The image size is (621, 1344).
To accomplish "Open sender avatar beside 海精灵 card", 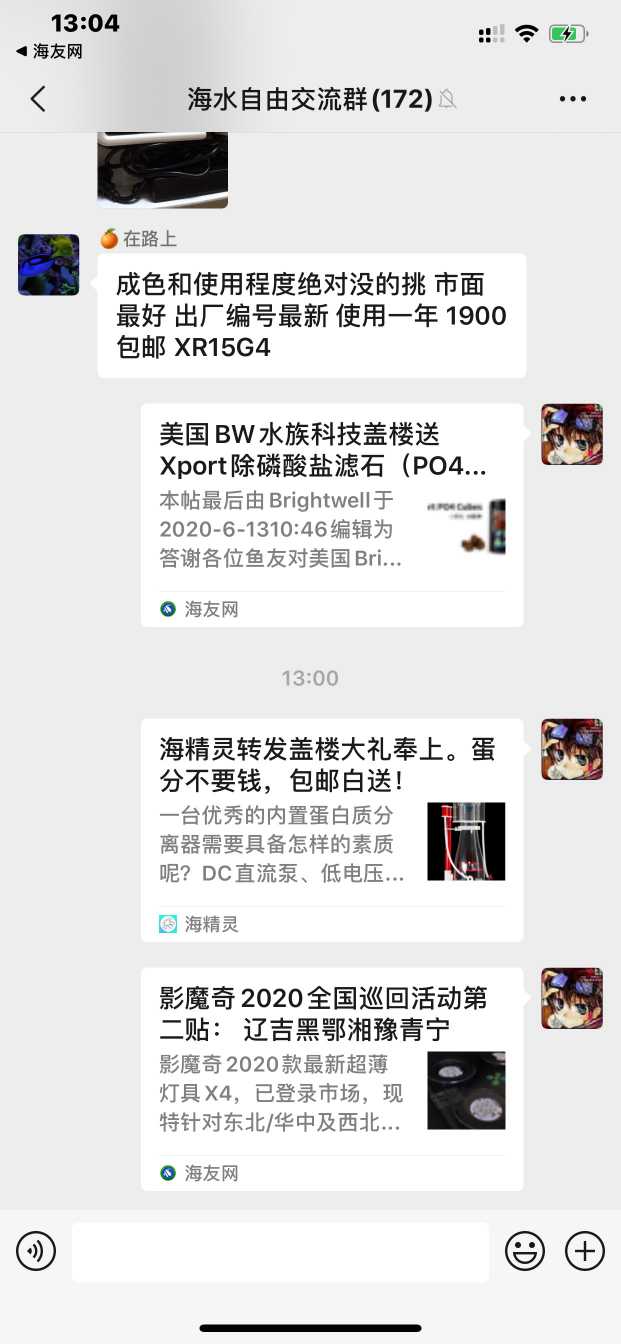I will pyautogui.click(x=571, y=749).
